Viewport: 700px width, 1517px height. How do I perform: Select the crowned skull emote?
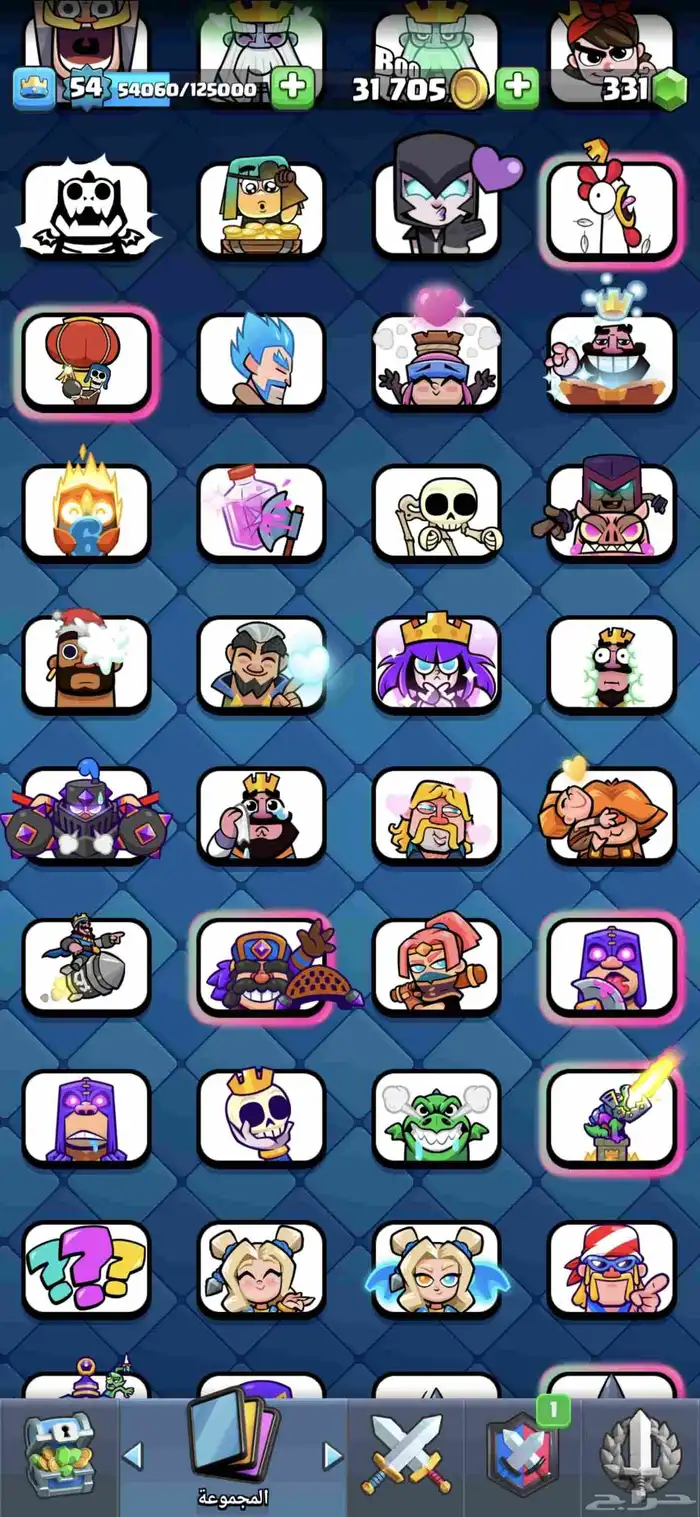click(x=261, y=1119)
